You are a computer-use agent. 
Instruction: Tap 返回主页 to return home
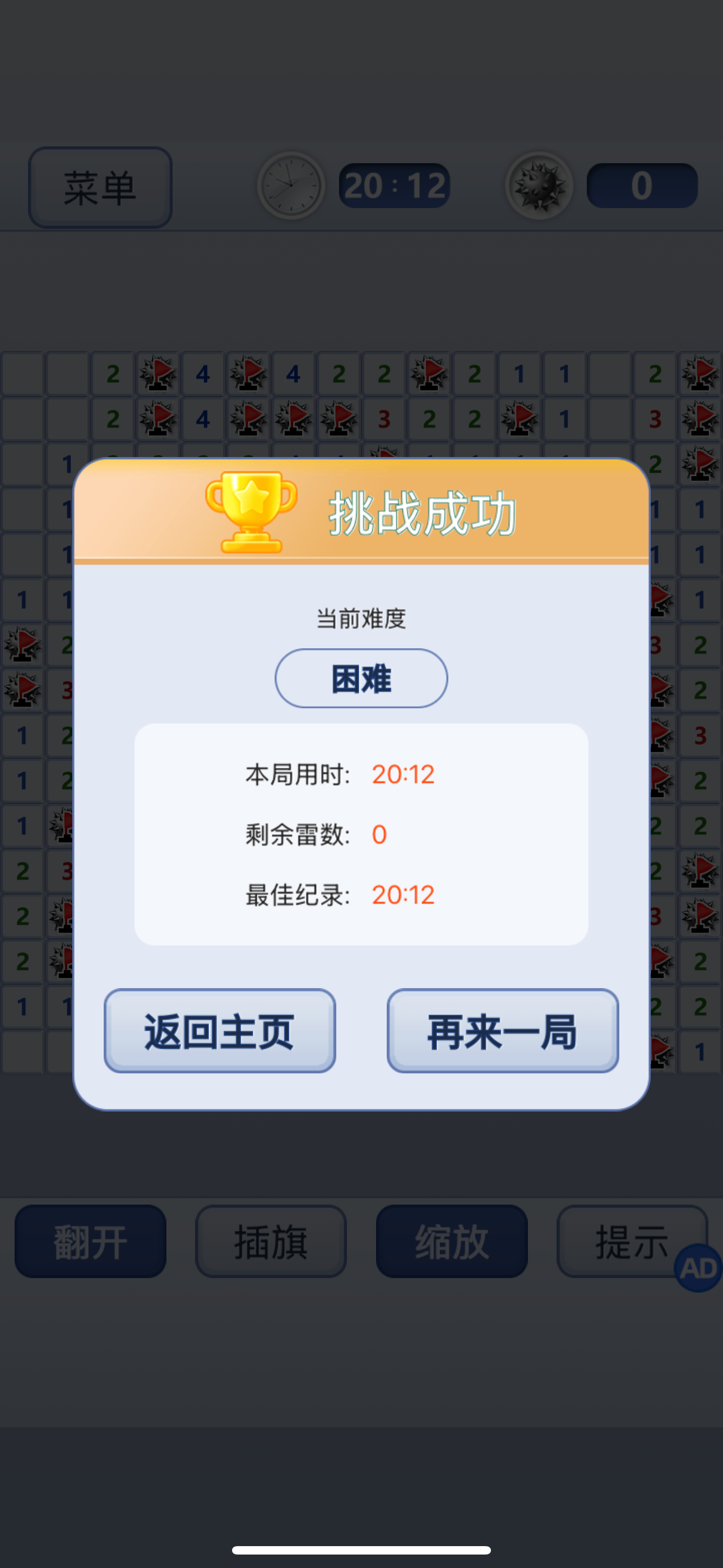219,1031
